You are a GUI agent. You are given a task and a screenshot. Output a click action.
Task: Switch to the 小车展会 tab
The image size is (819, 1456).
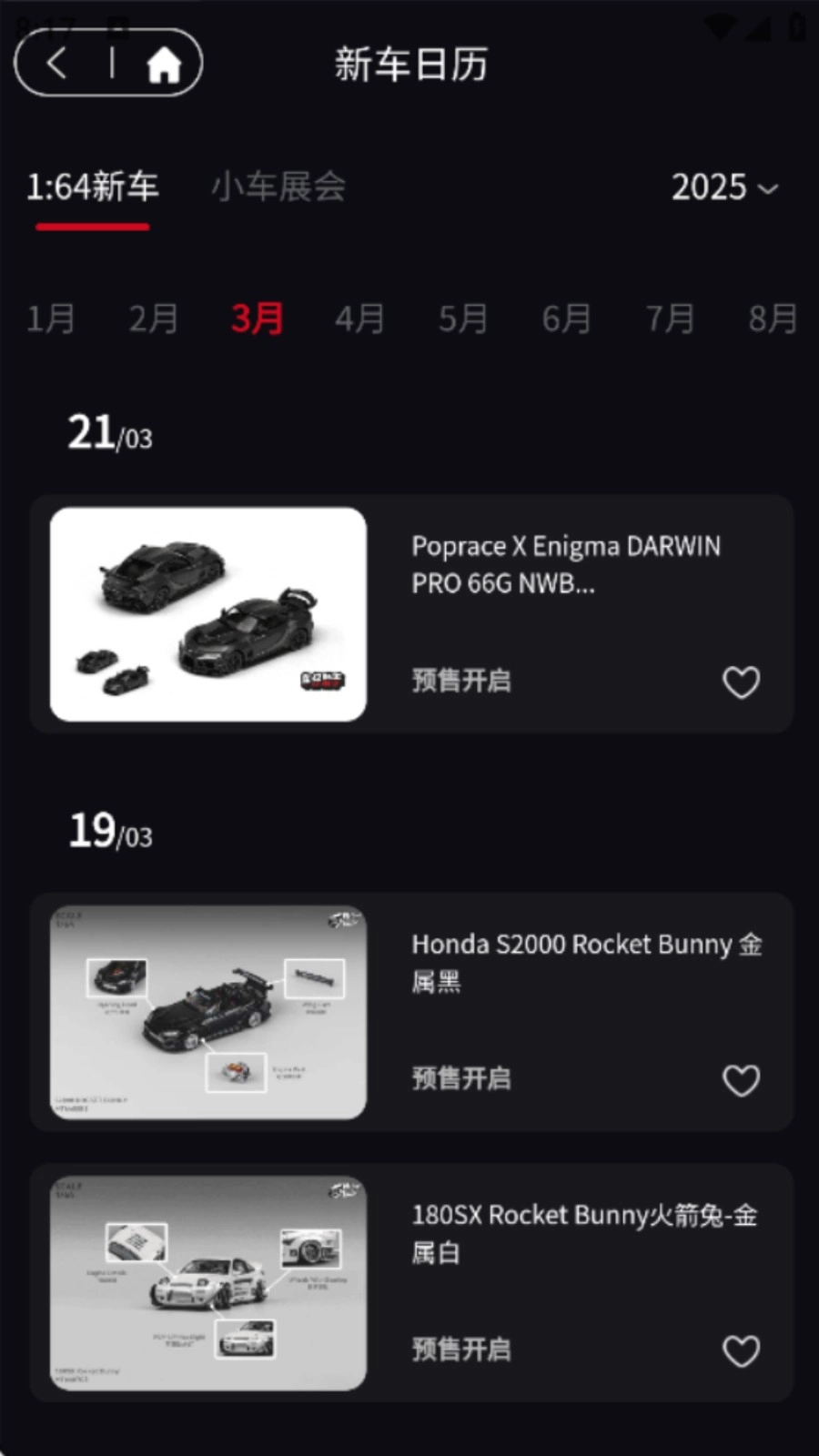click(279, 187)
